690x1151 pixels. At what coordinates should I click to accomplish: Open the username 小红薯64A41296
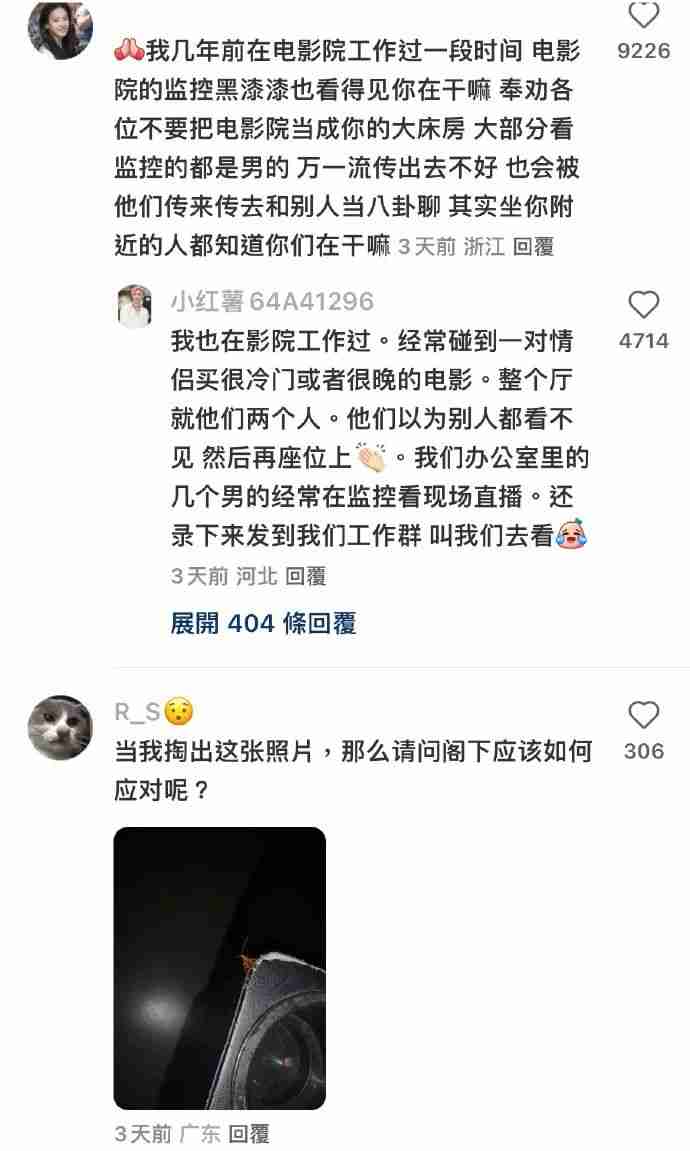coord(272,301)
